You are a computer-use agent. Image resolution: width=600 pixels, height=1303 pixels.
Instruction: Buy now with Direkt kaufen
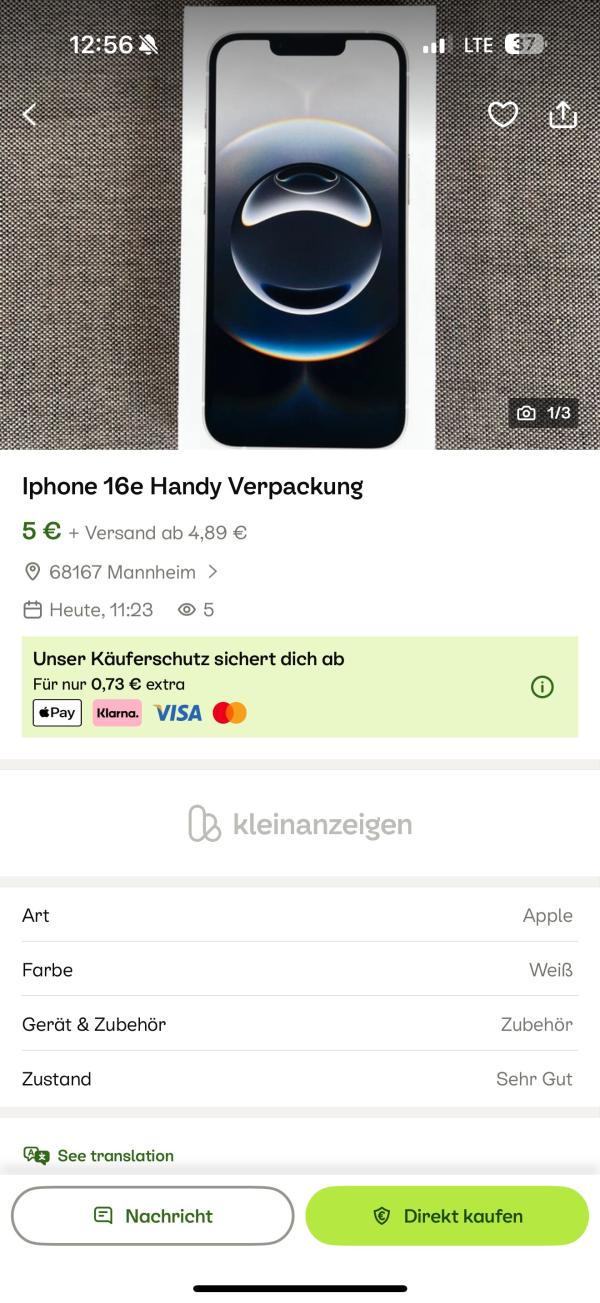(x=447, y=1216)
